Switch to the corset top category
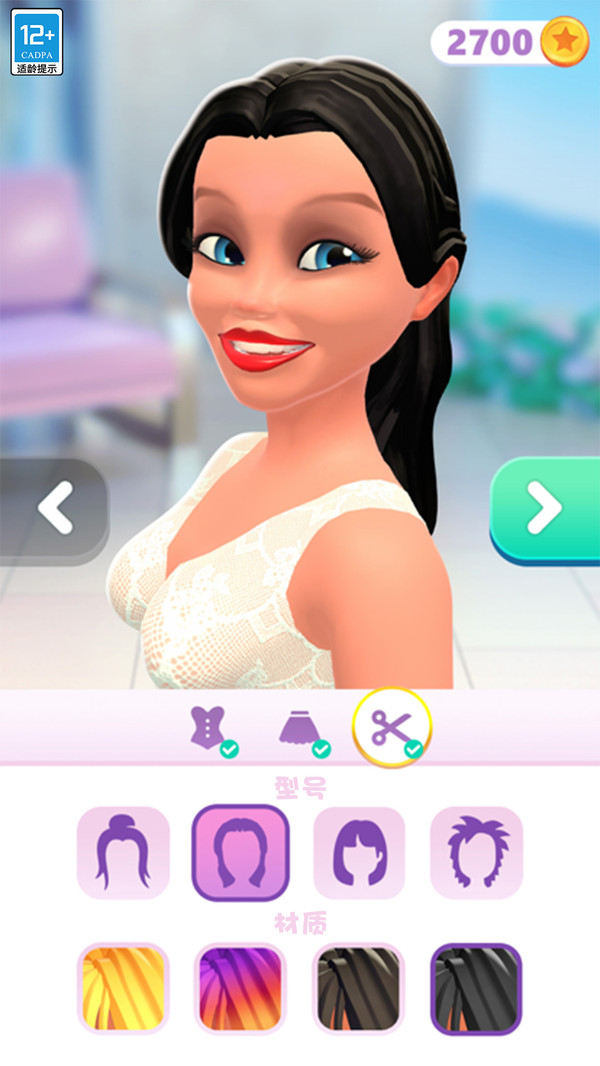Viewport: 600px width, 1066px height. [x=211, y=730]
